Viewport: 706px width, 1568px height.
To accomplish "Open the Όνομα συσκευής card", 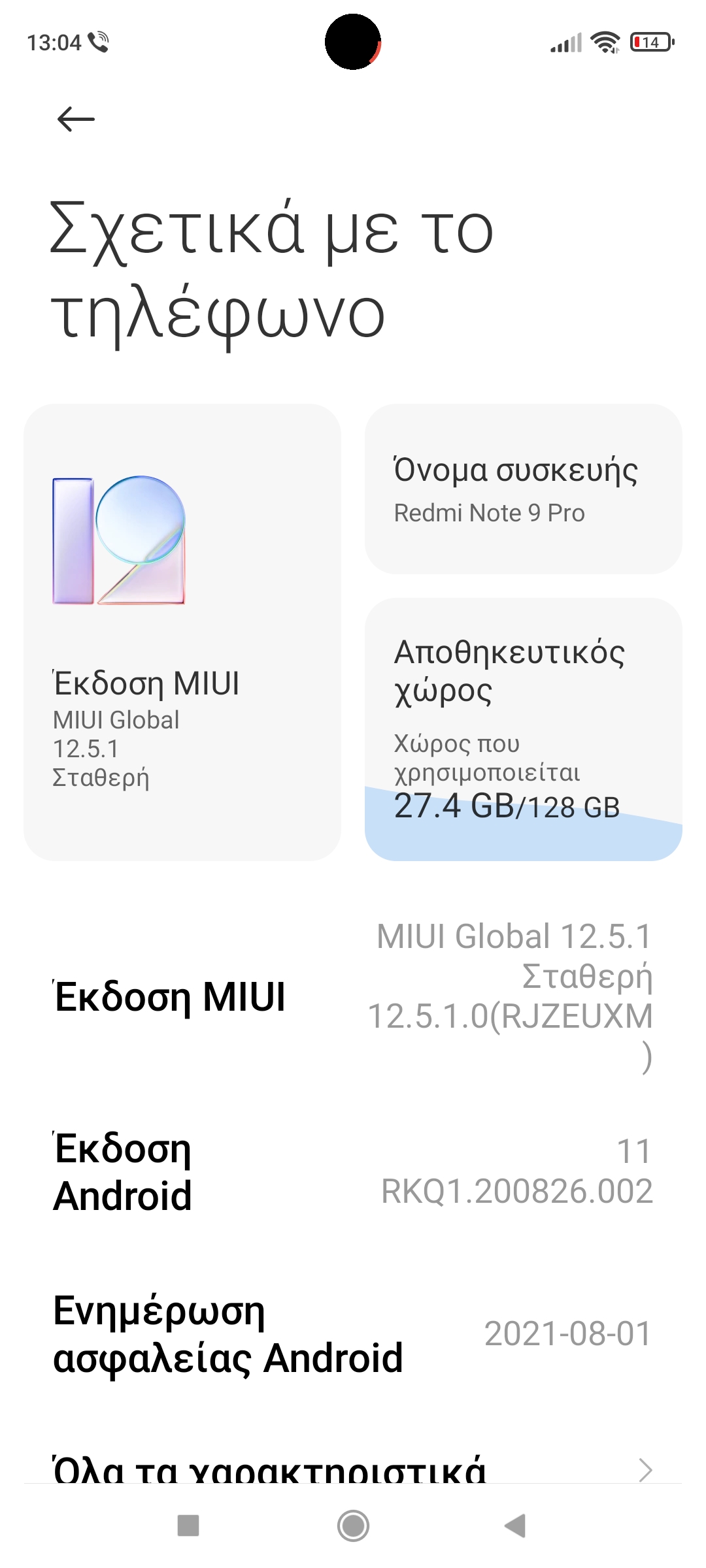I will coord(523,489).
